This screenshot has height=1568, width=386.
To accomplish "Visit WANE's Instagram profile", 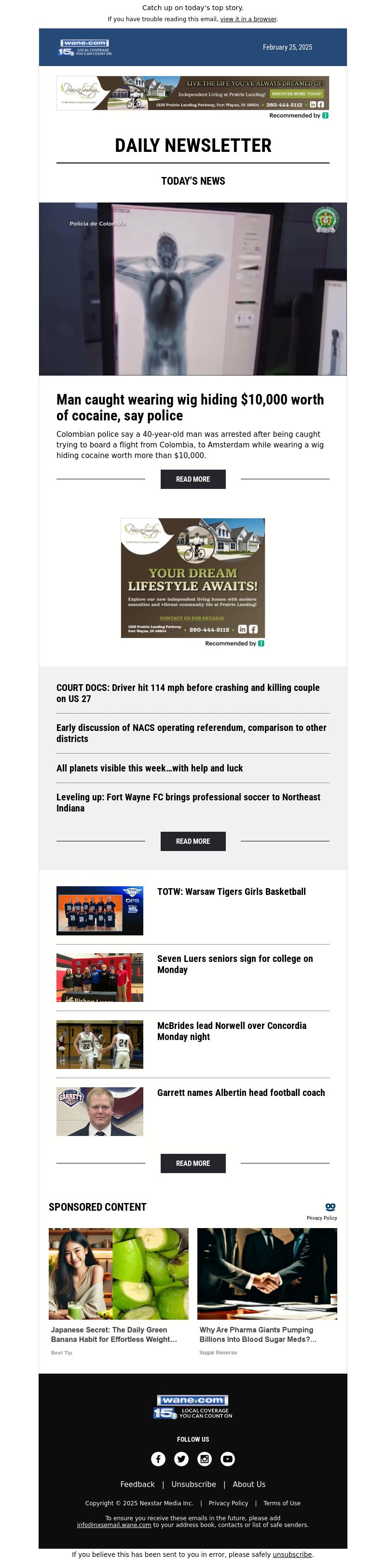I will click(x=205, y=1459).
